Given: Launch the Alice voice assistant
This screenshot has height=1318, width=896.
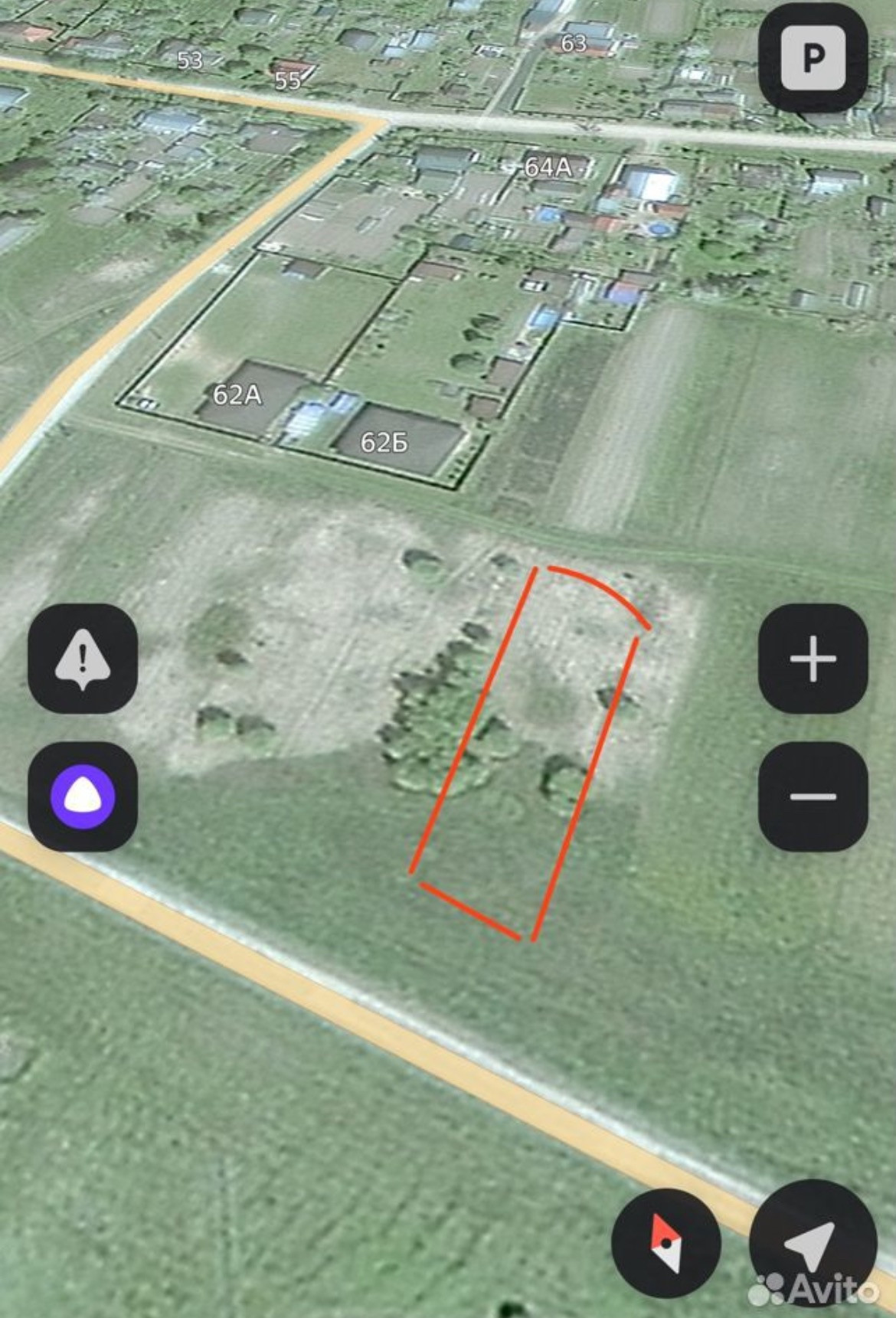Looking at the screenshot, I should point(83,796).
